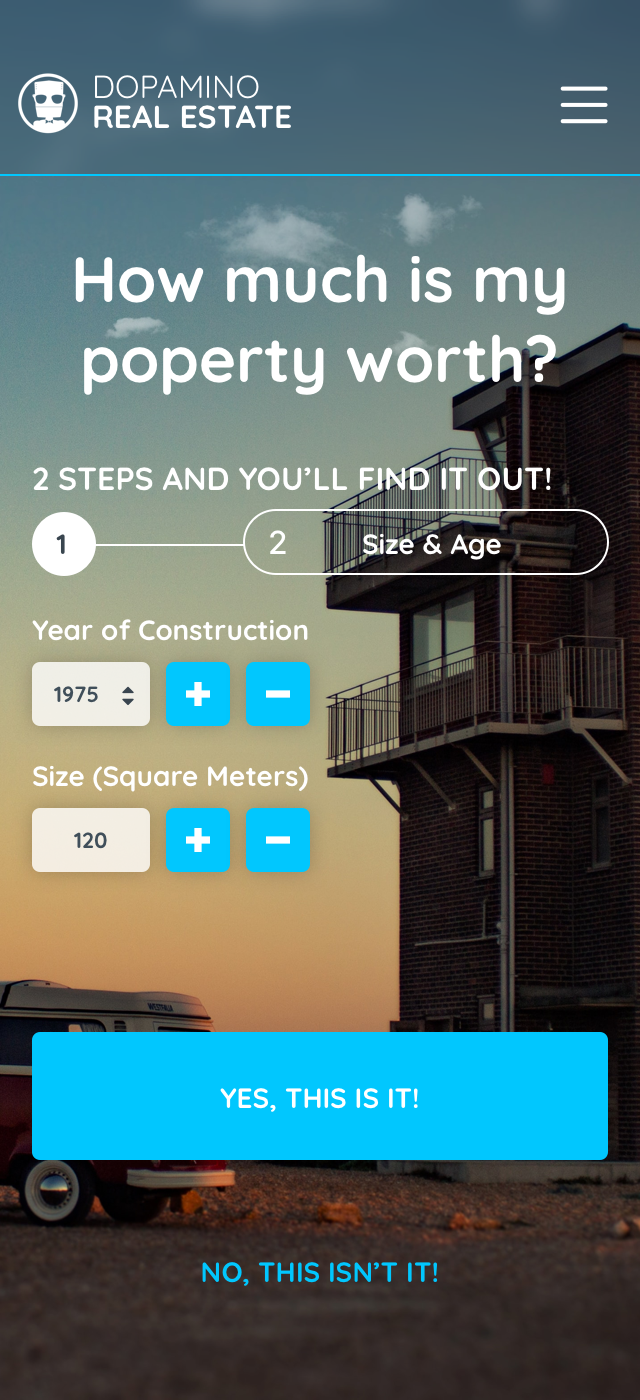
Task: Switch to step 2 Size & Age
Action: click(x=426, y=543)
